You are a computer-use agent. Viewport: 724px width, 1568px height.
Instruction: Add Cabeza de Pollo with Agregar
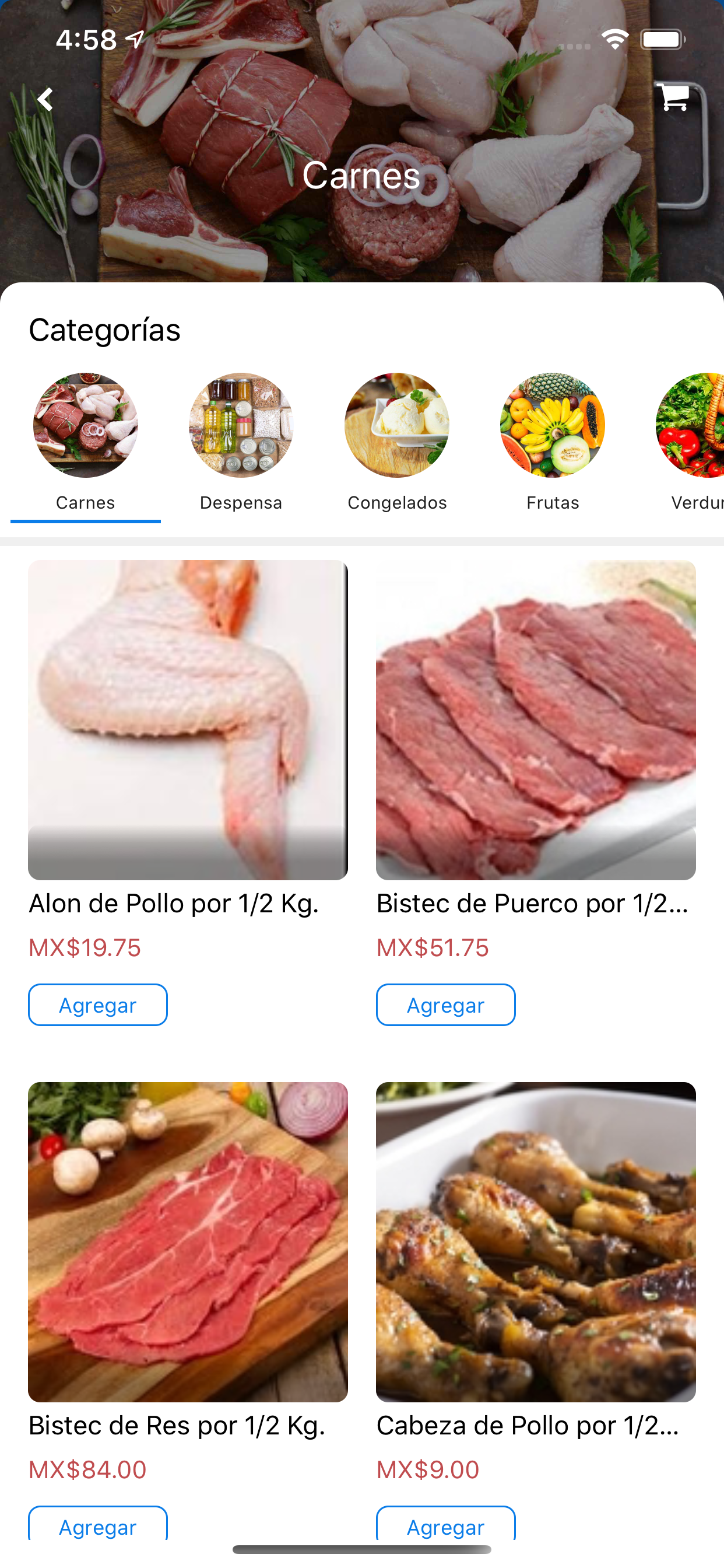coord(446,1525)
